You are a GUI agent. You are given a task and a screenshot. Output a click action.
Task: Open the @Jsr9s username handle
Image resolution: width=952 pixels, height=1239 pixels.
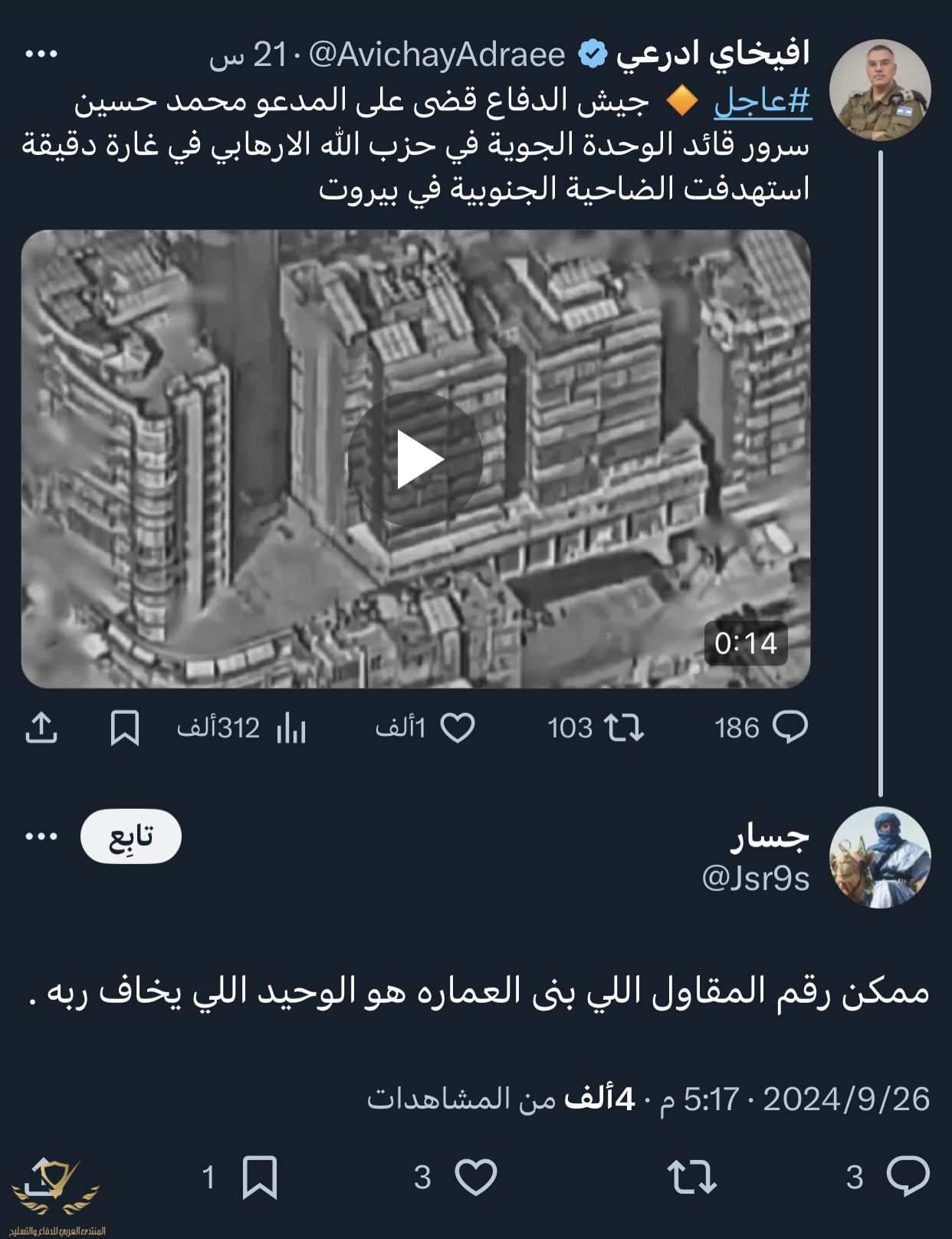pos(756,879)
